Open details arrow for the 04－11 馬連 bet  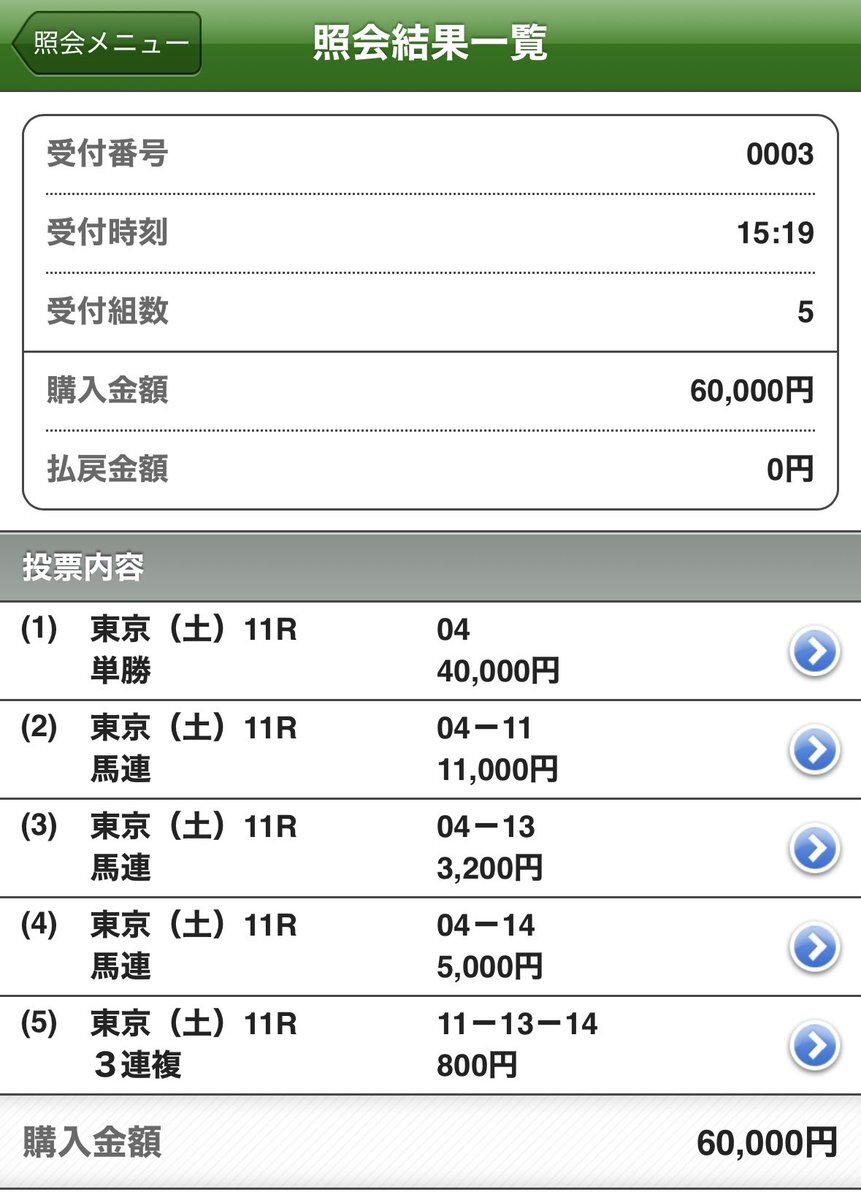(x=816, y=749)
